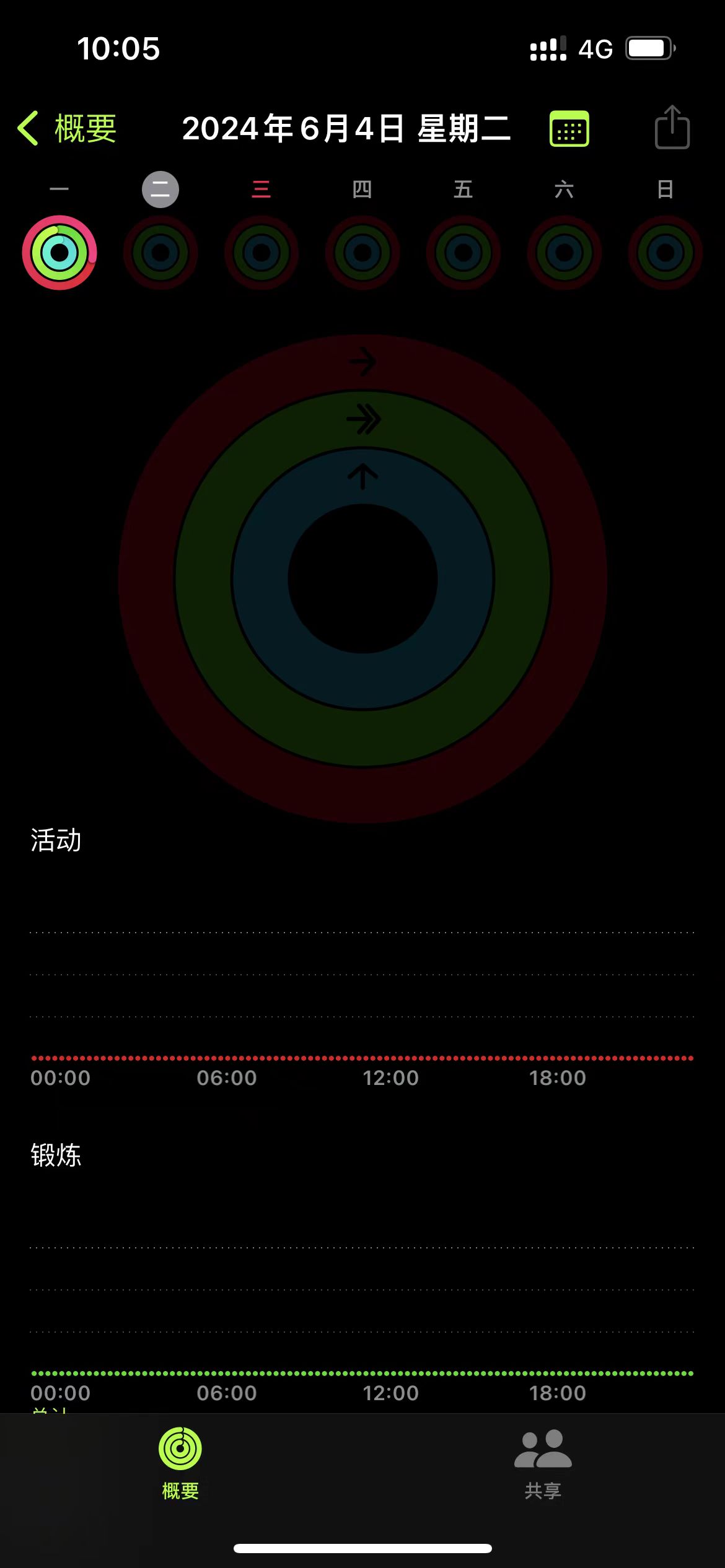Select Sunday (日) activity rings
The height and width of the screenshot is (1568, 725).
(x=666, y=253)
